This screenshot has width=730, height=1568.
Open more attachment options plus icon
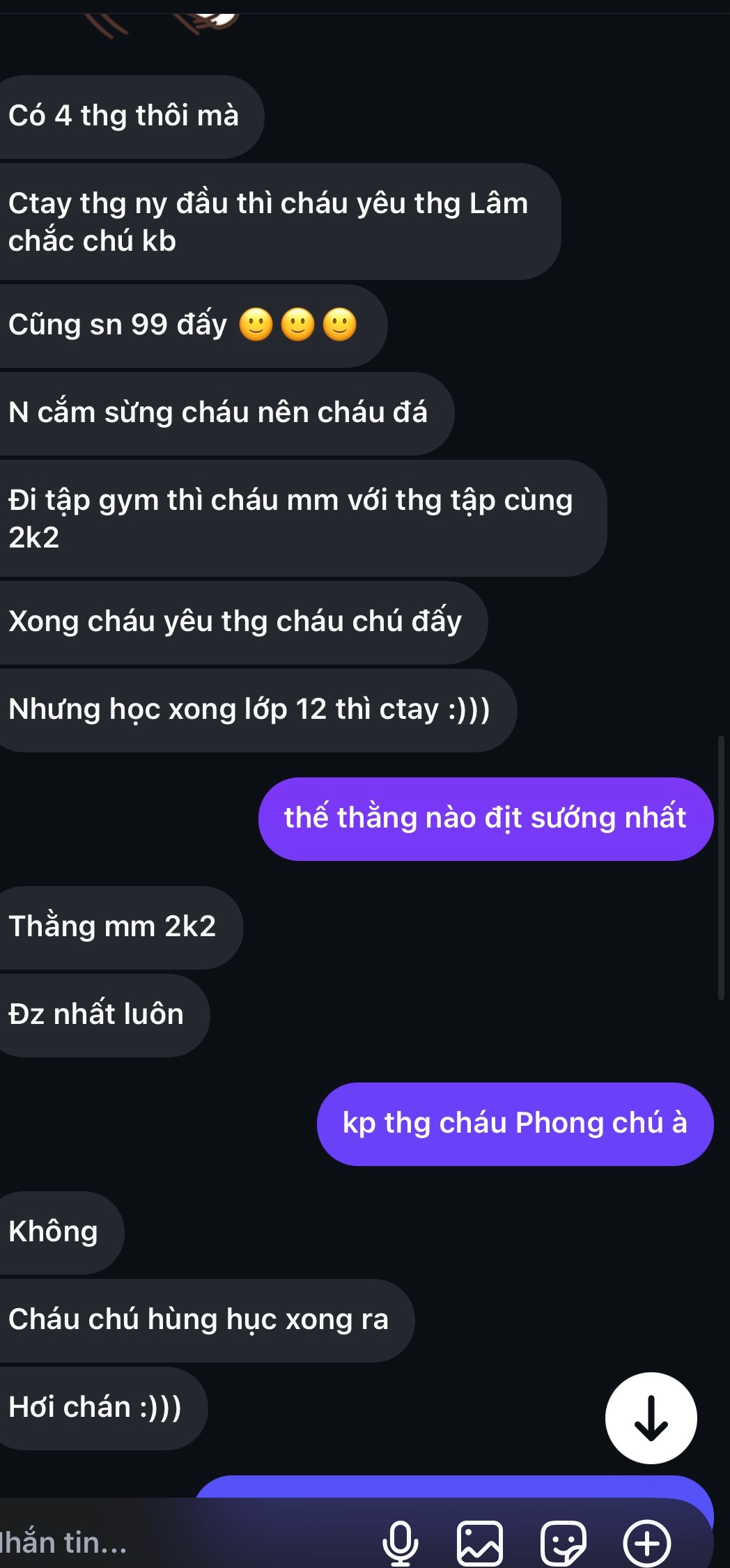pyautogui.click(x=646, y=1544)
